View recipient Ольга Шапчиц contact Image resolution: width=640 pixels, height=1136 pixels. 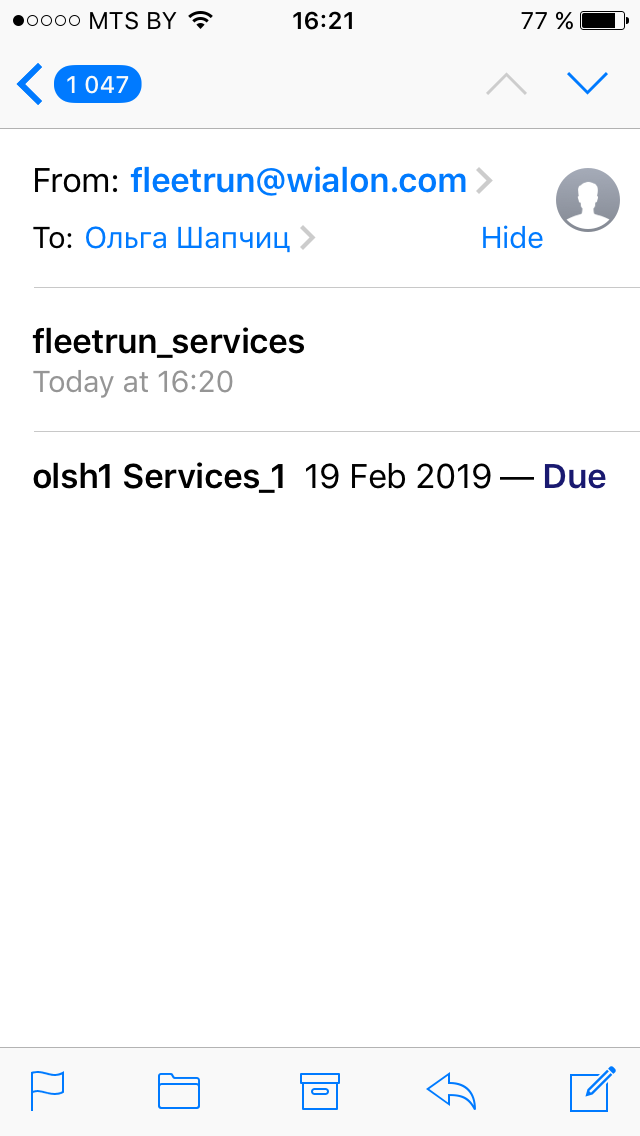click(187, 238)
